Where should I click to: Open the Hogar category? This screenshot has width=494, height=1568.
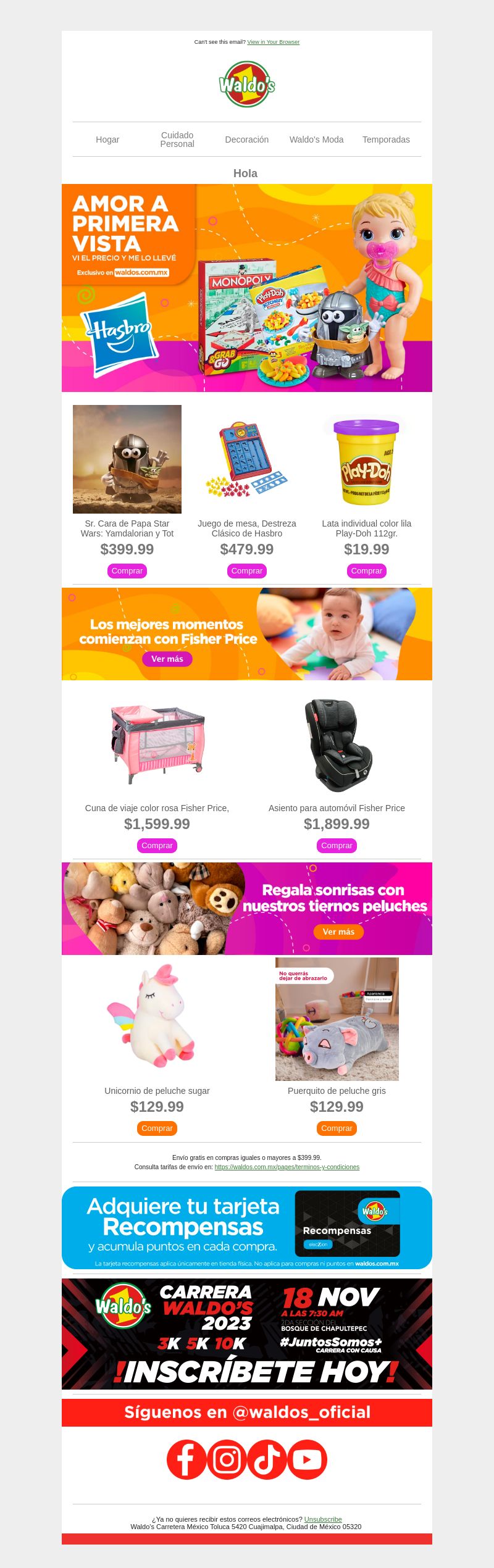click(107, 140)
